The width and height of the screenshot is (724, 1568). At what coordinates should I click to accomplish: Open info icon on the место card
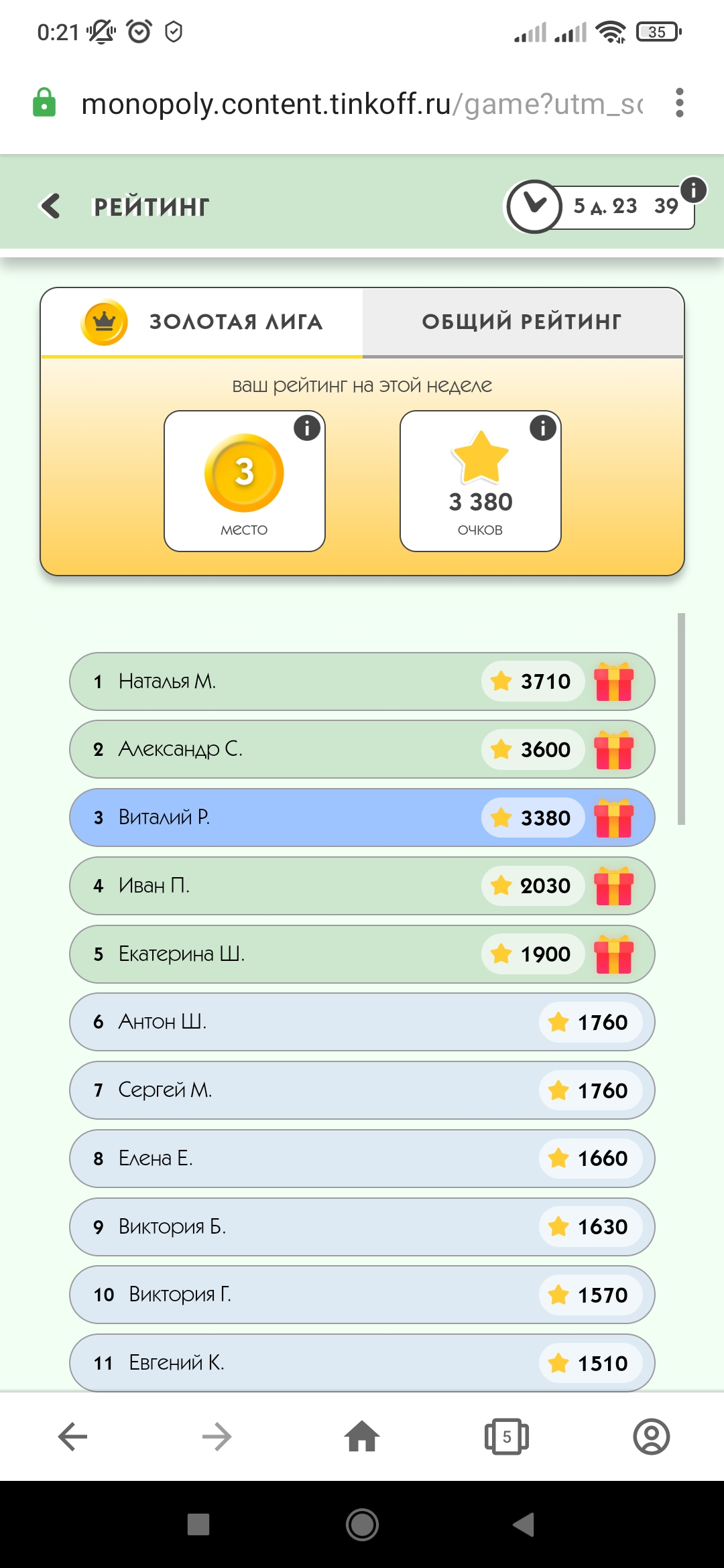[x=307, y=428]
